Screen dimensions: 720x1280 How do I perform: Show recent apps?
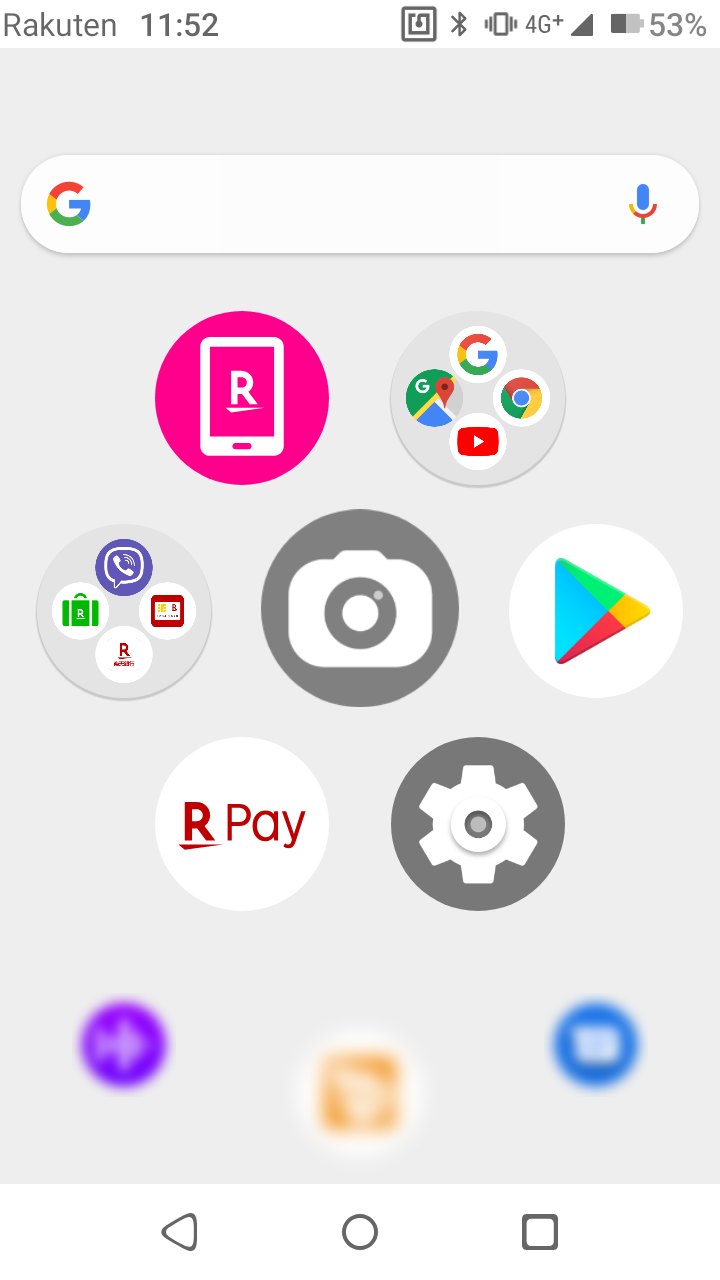point(540,1232)
